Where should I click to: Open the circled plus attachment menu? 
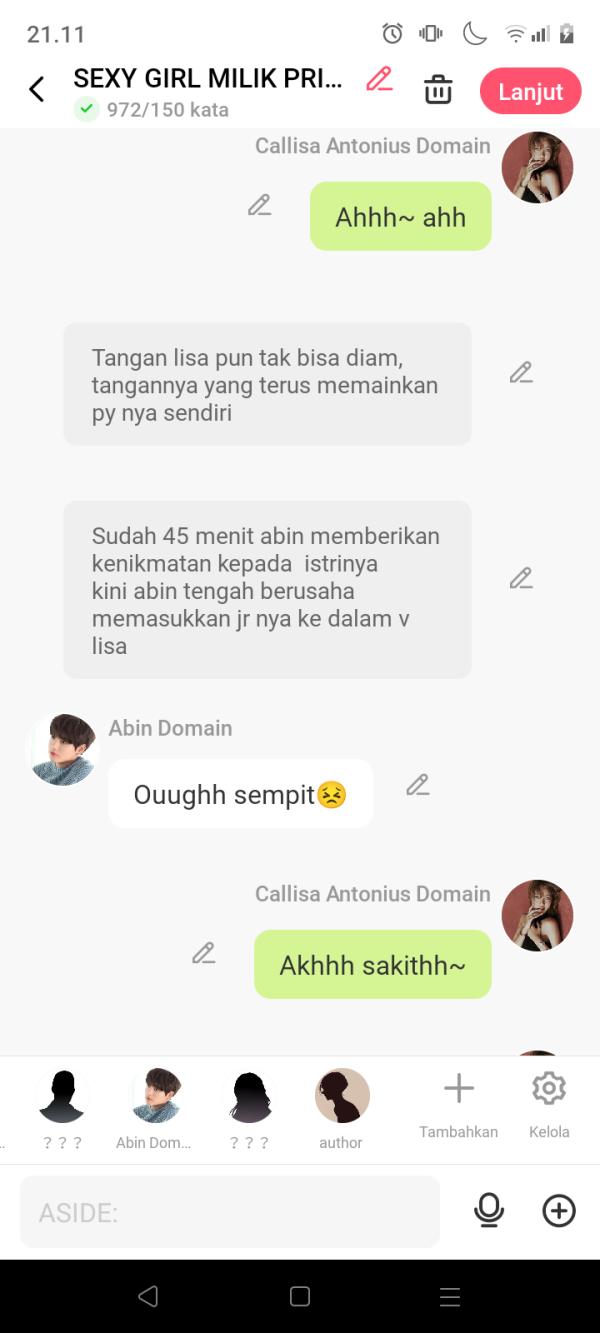(x=559, y=1211)
